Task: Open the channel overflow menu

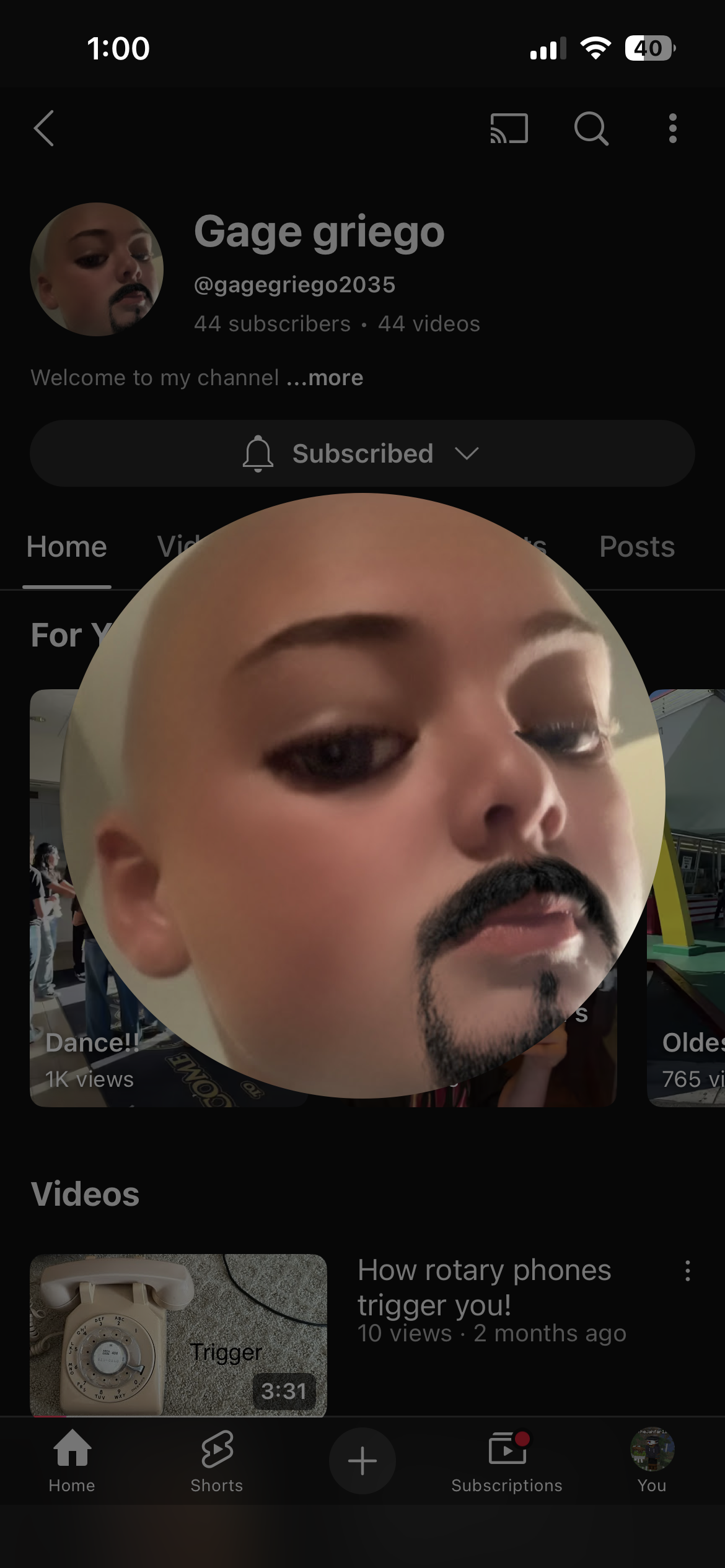Action: click(x=673, y=128)
